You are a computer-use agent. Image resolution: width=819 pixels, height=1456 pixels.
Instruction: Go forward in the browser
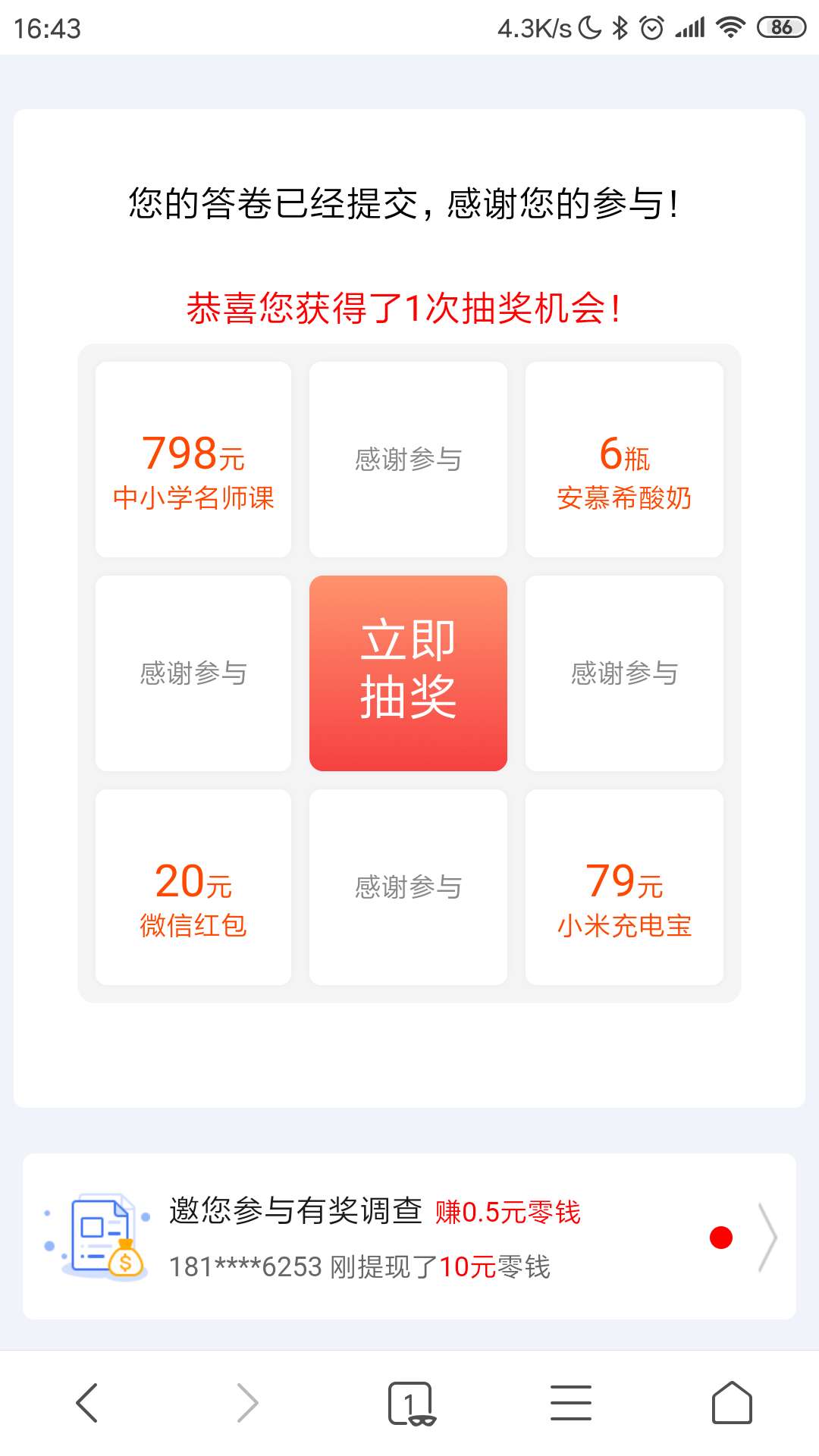click(x=248, y=1403)
